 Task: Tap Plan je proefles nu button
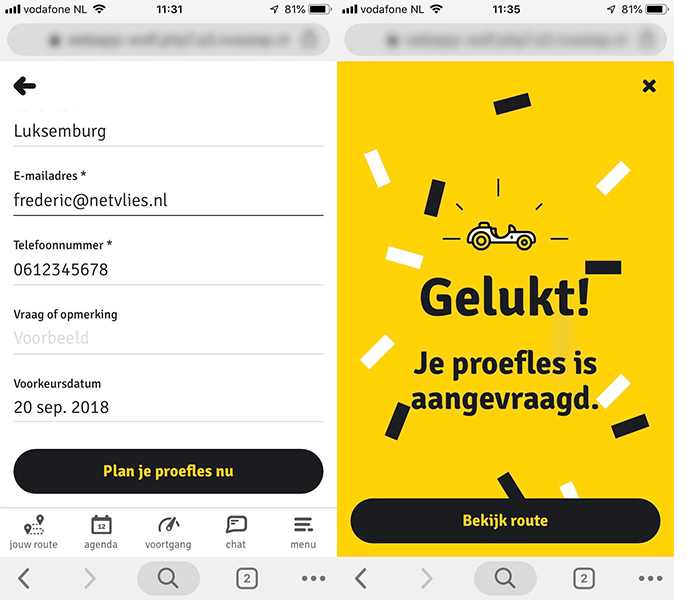point(168,471)
